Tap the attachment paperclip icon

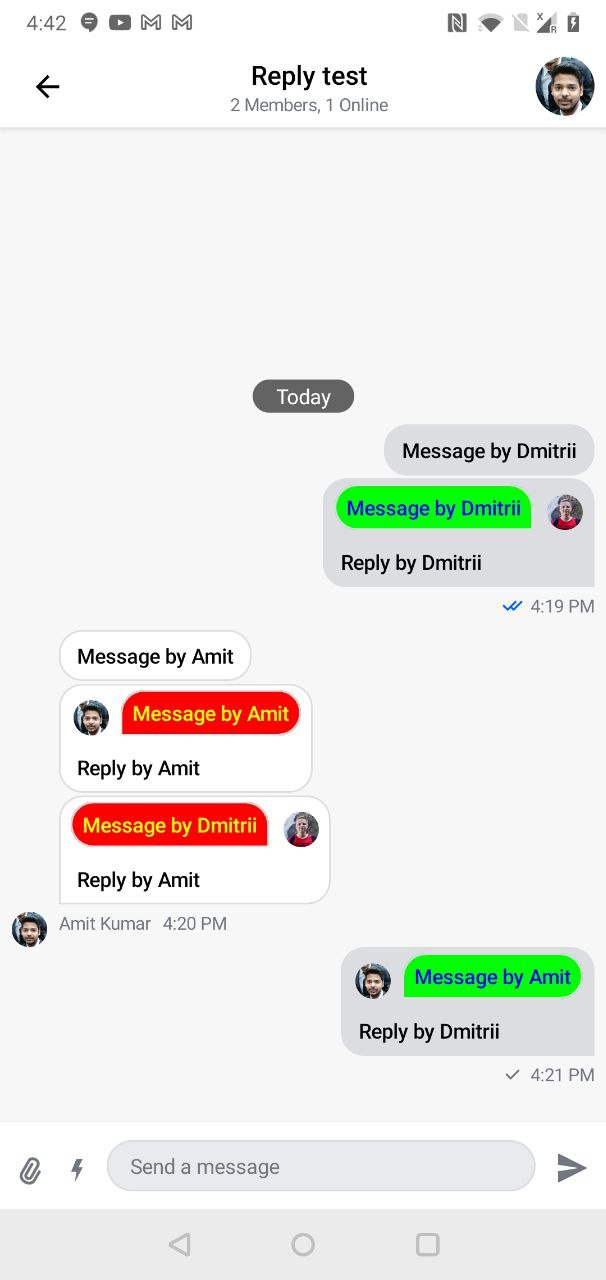[31, 1169]
